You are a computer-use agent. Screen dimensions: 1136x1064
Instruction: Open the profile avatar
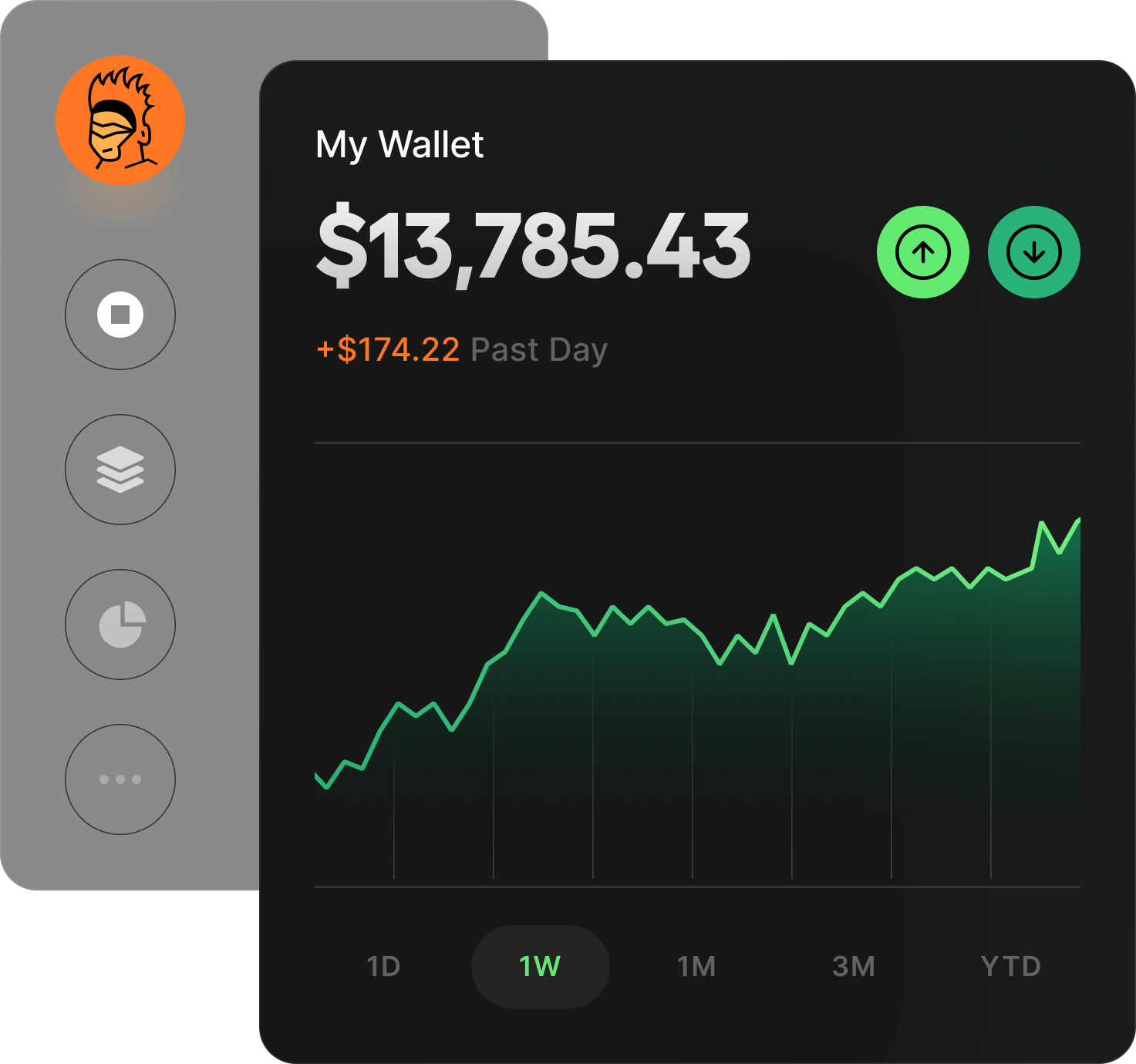pos(120,120)
